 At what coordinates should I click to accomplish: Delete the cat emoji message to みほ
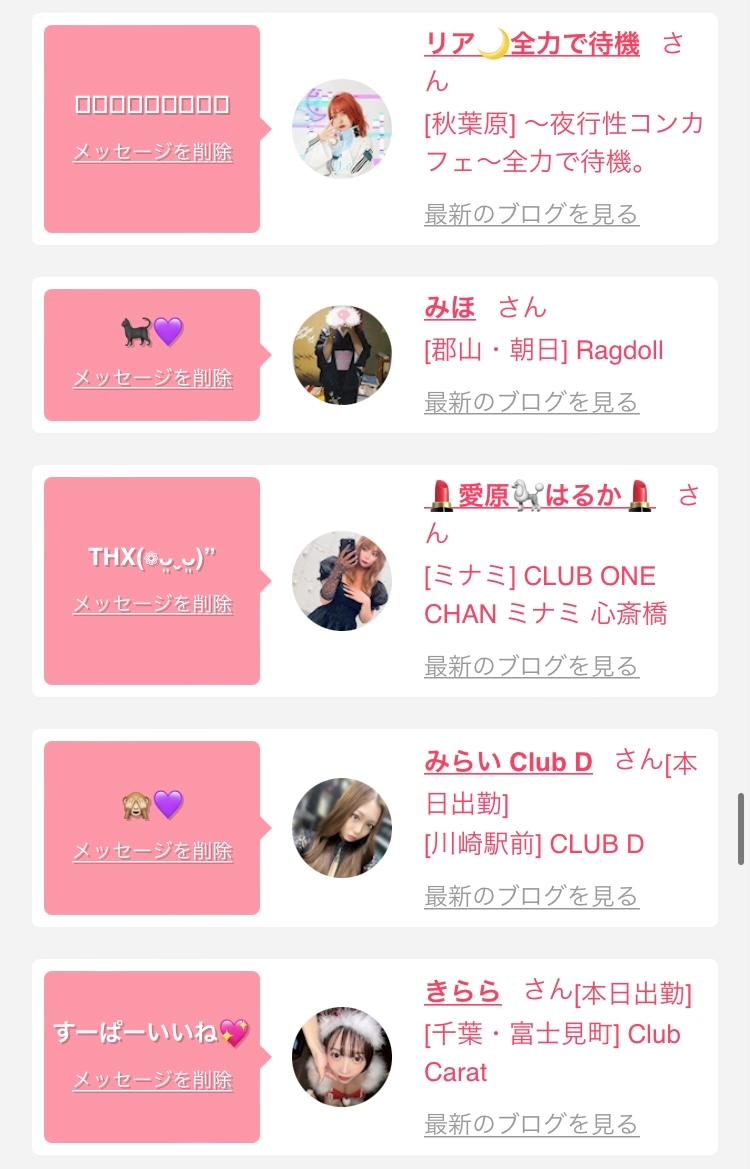point(153,378)
